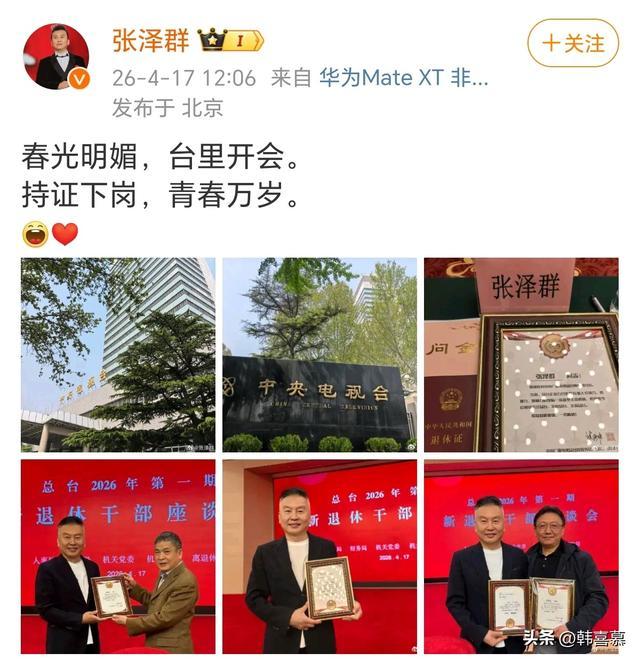Open 张泽群's profile avatar
Image resolution: width=640 pixels, height=661 pixels.
point(56,56)
